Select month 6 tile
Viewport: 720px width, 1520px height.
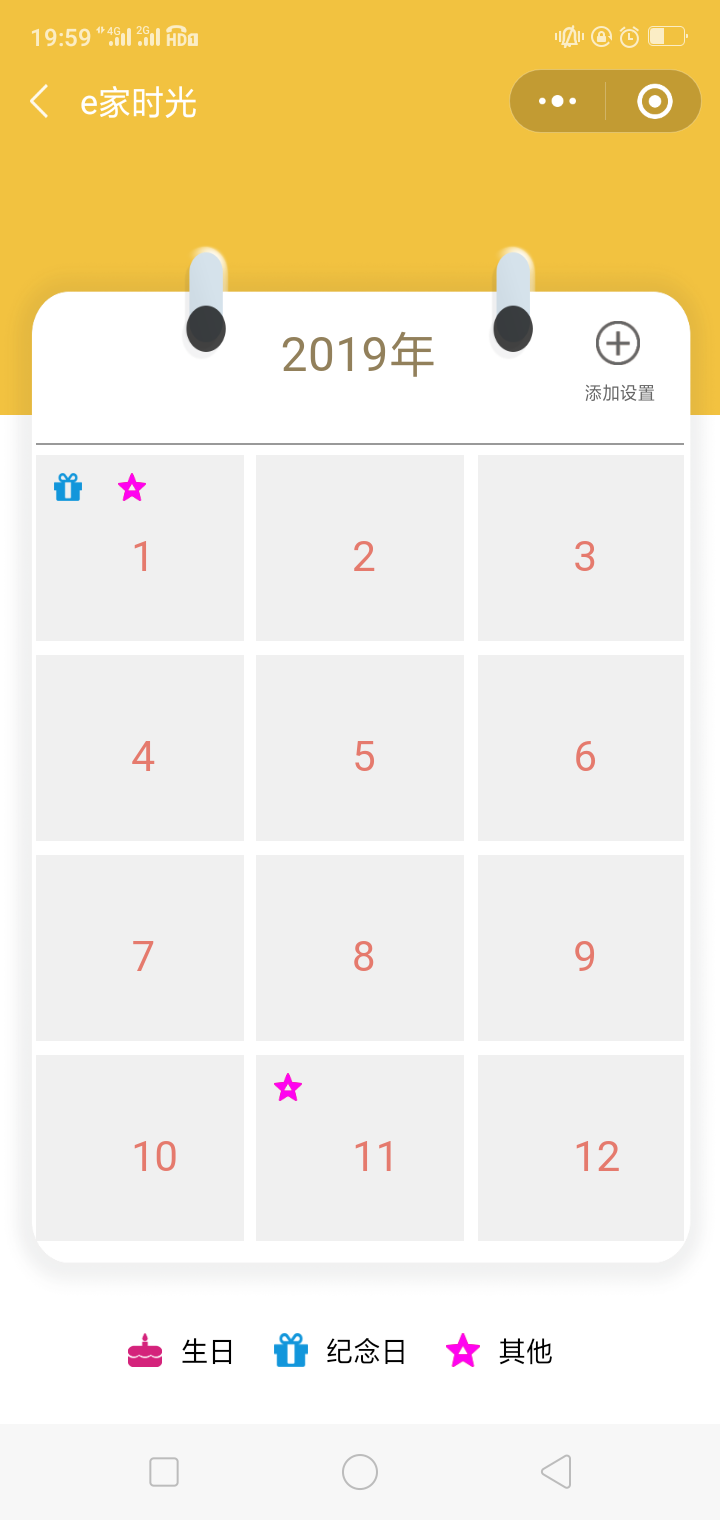[581, 748]
